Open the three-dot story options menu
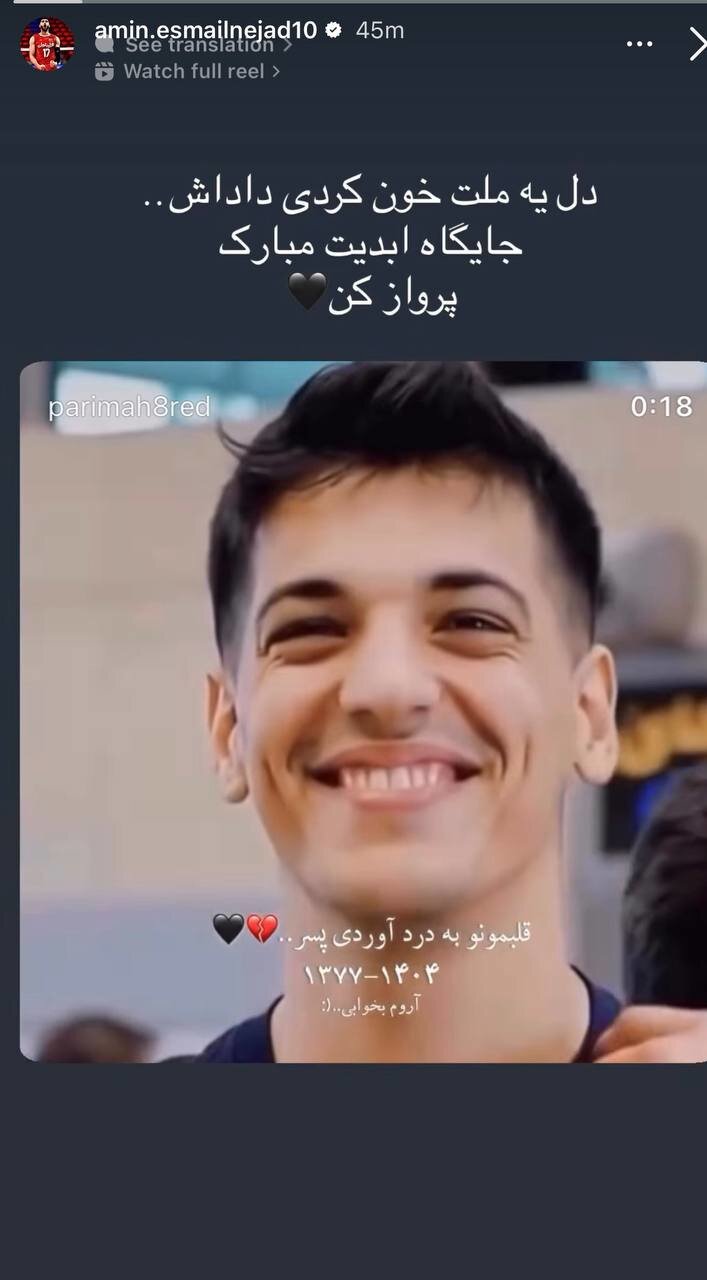This screenshot has height=1280, width=707. click(x=638, y=44)
